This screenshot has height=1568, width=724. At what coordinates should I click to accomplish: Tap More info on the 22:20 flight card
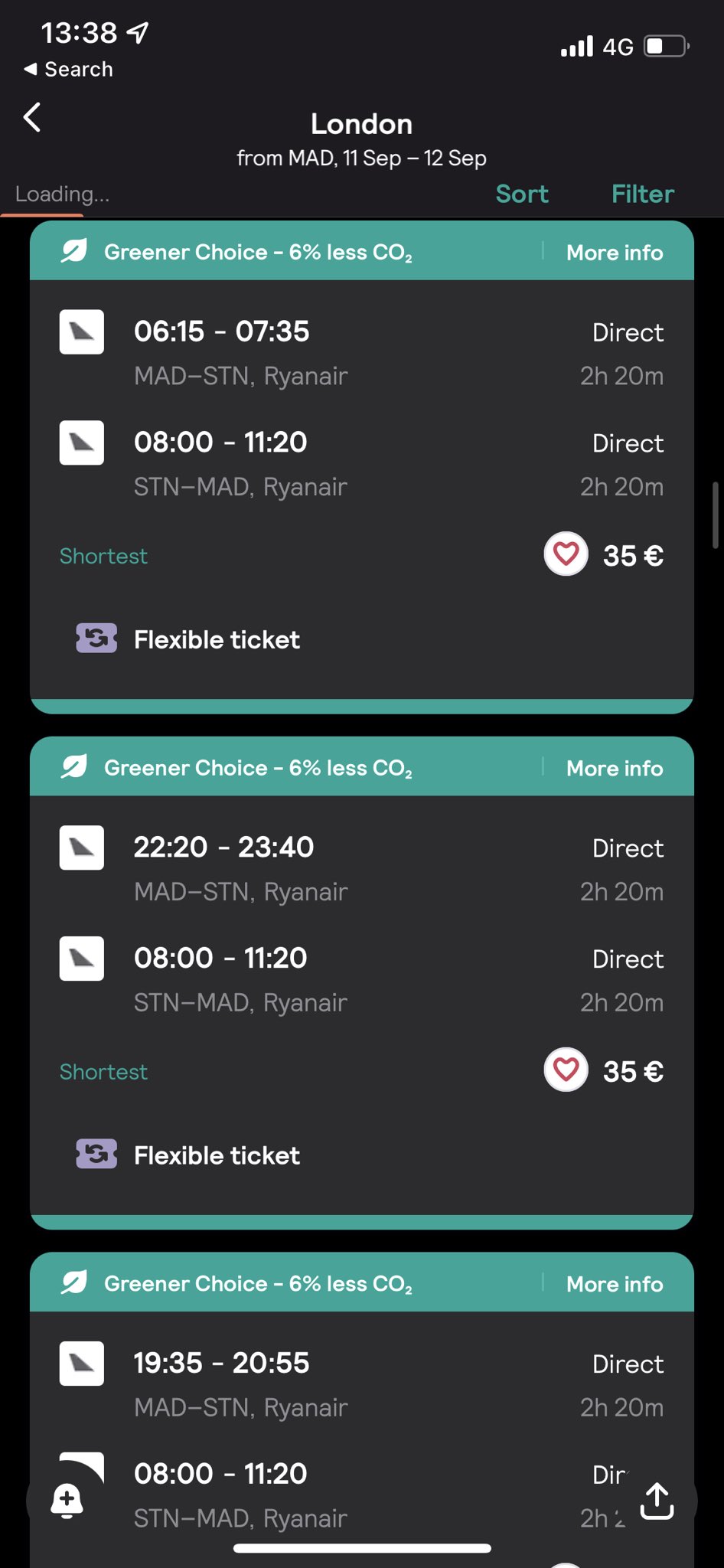click(614, 768)
